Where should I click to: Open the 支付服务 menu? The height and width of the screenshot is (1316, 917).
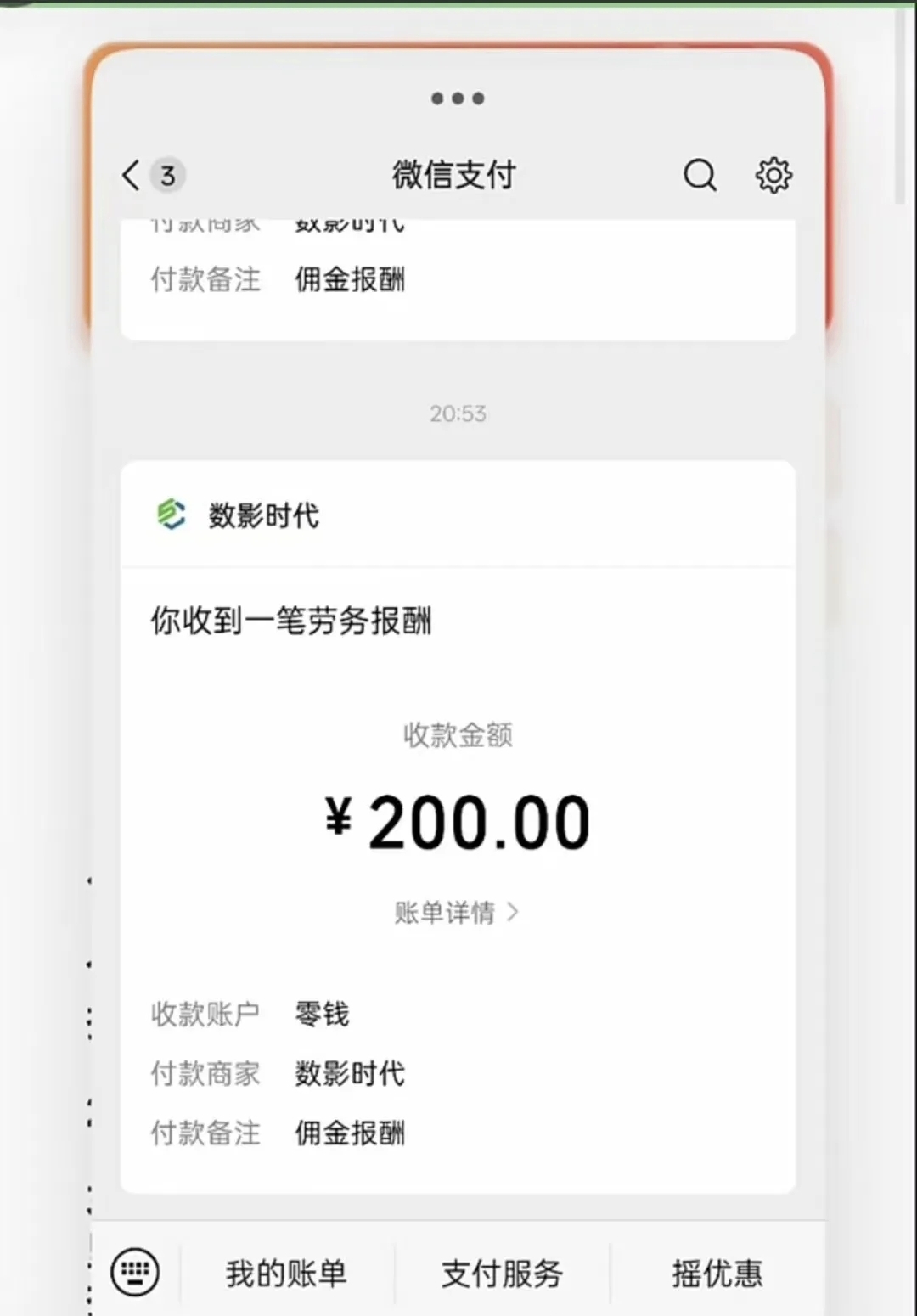coord(502,1274)
